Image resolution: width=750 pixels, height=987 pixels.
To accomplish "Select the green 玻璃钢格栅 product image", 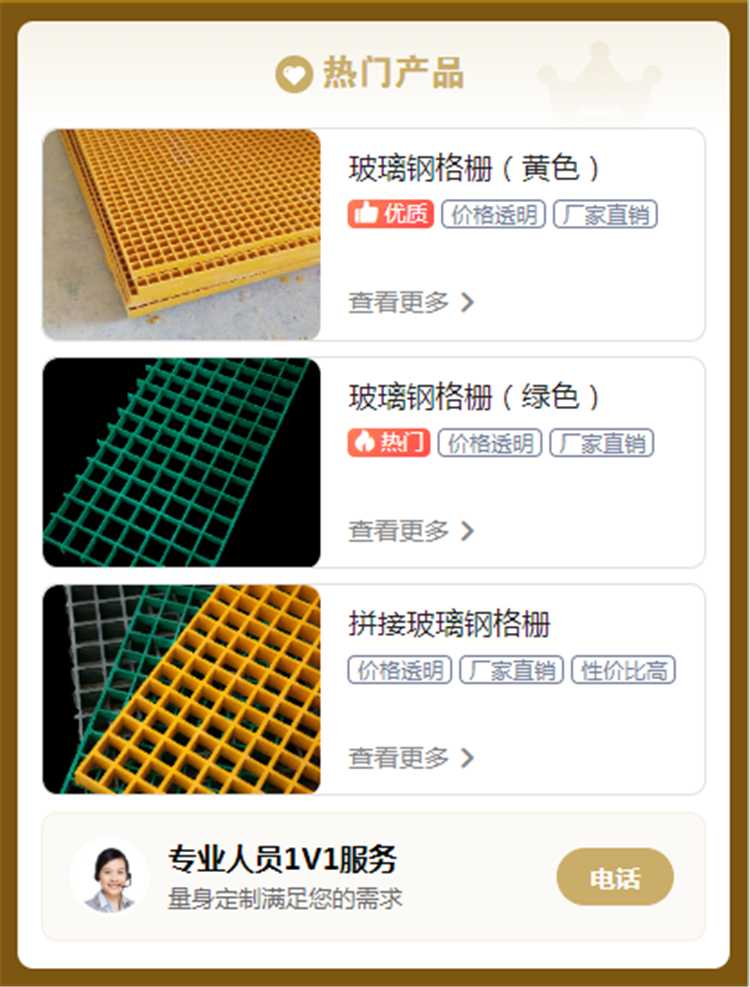I will [182, 462].
